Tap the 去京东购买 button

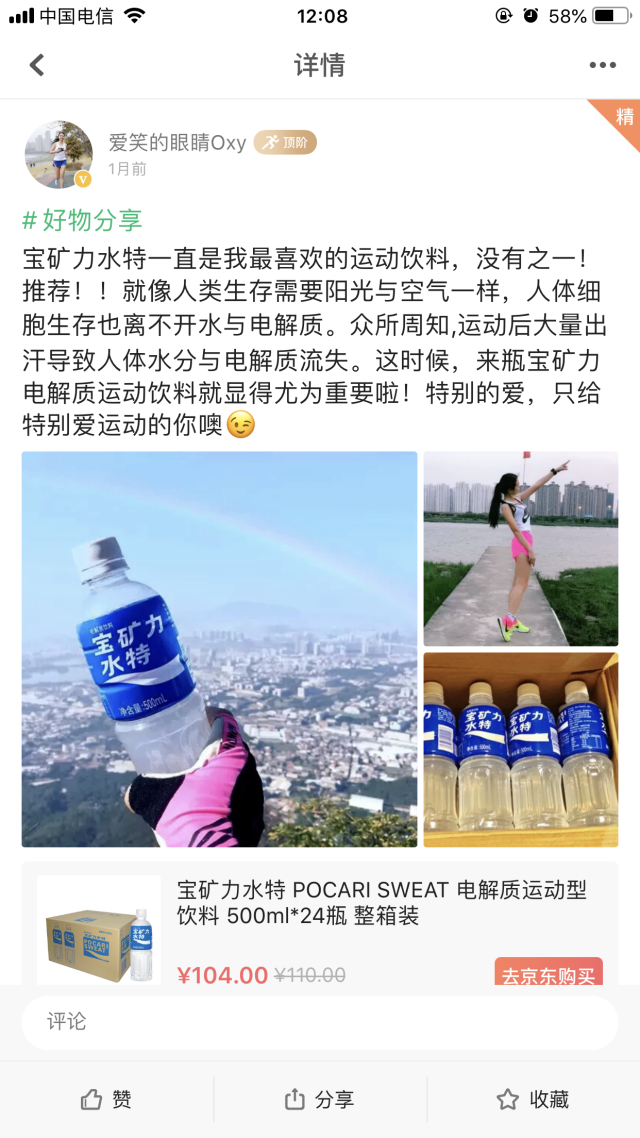click(548, 973)
